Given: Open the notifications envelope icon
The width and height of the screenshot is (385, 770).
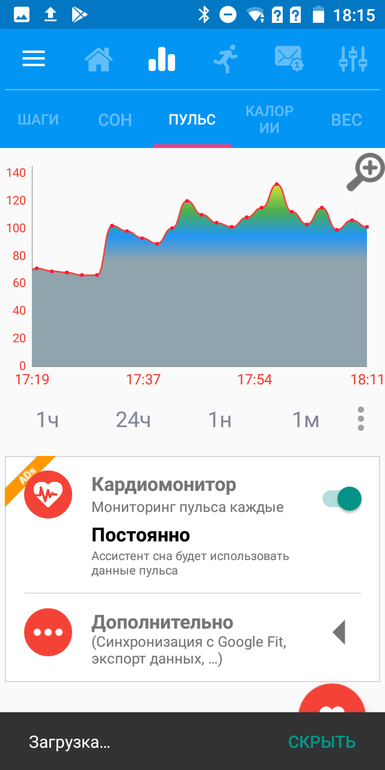Looking at the screenshot, I should pyautogui.click(x=289, y=58).
